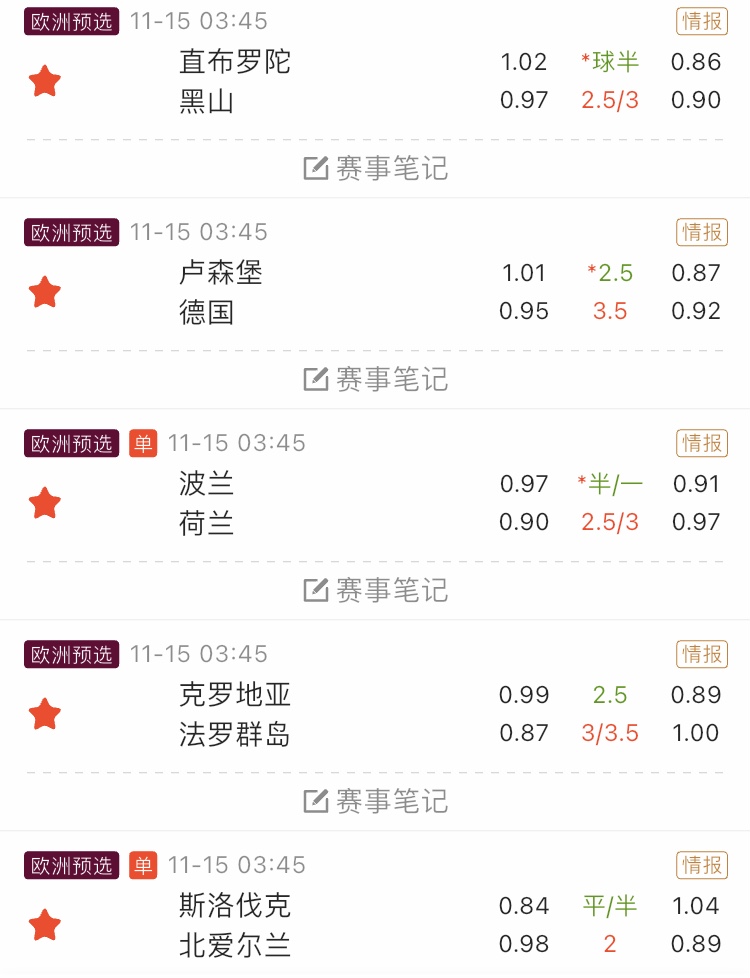Write 赛事笔记 for 卢森堡 vs 德国
The image size is (750, 978).
click(376, 379)
